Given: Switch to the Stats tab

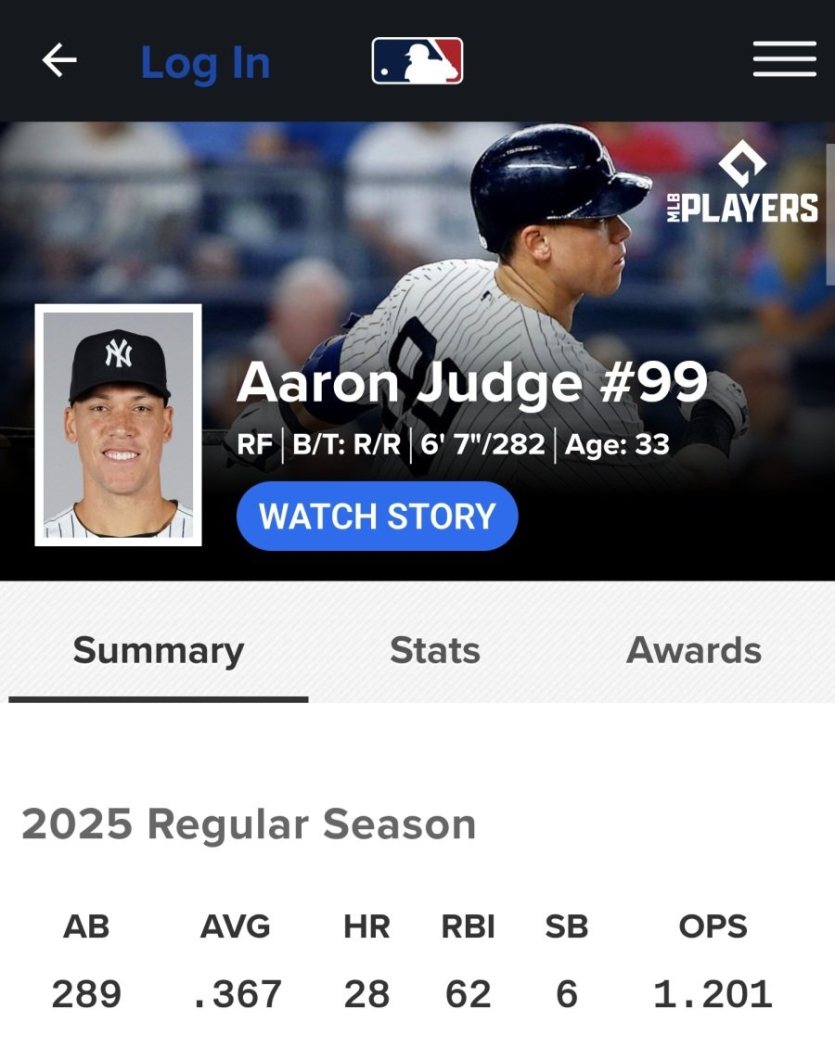Looking at the screenshot, I should point(435,651).
